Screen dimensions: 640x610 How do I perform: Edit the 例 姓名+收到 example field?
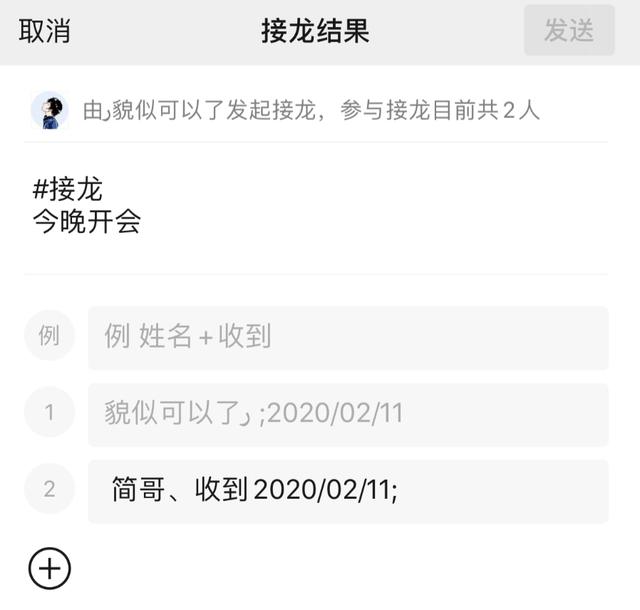(347, 337)
